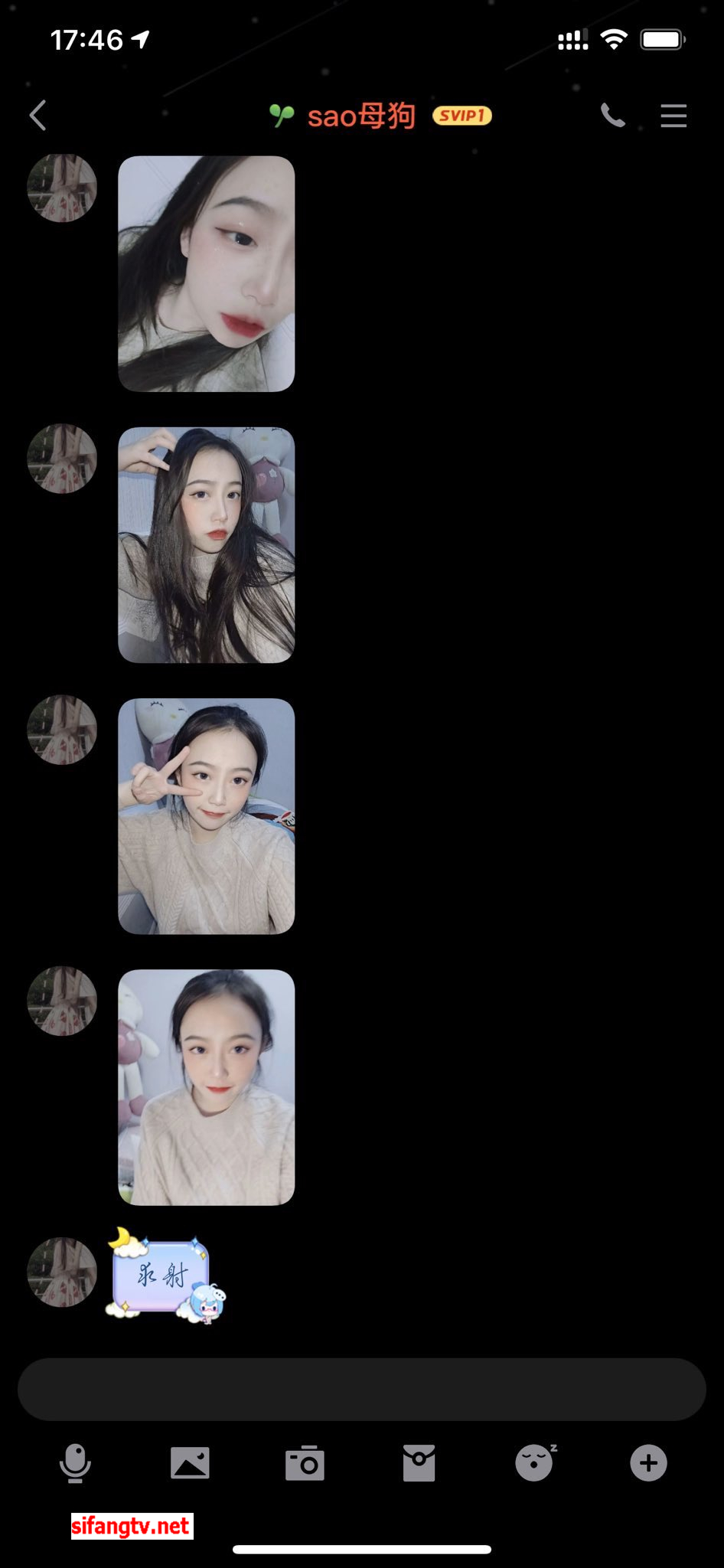
Task: Send a red packet
Action: coord(419,1463)
